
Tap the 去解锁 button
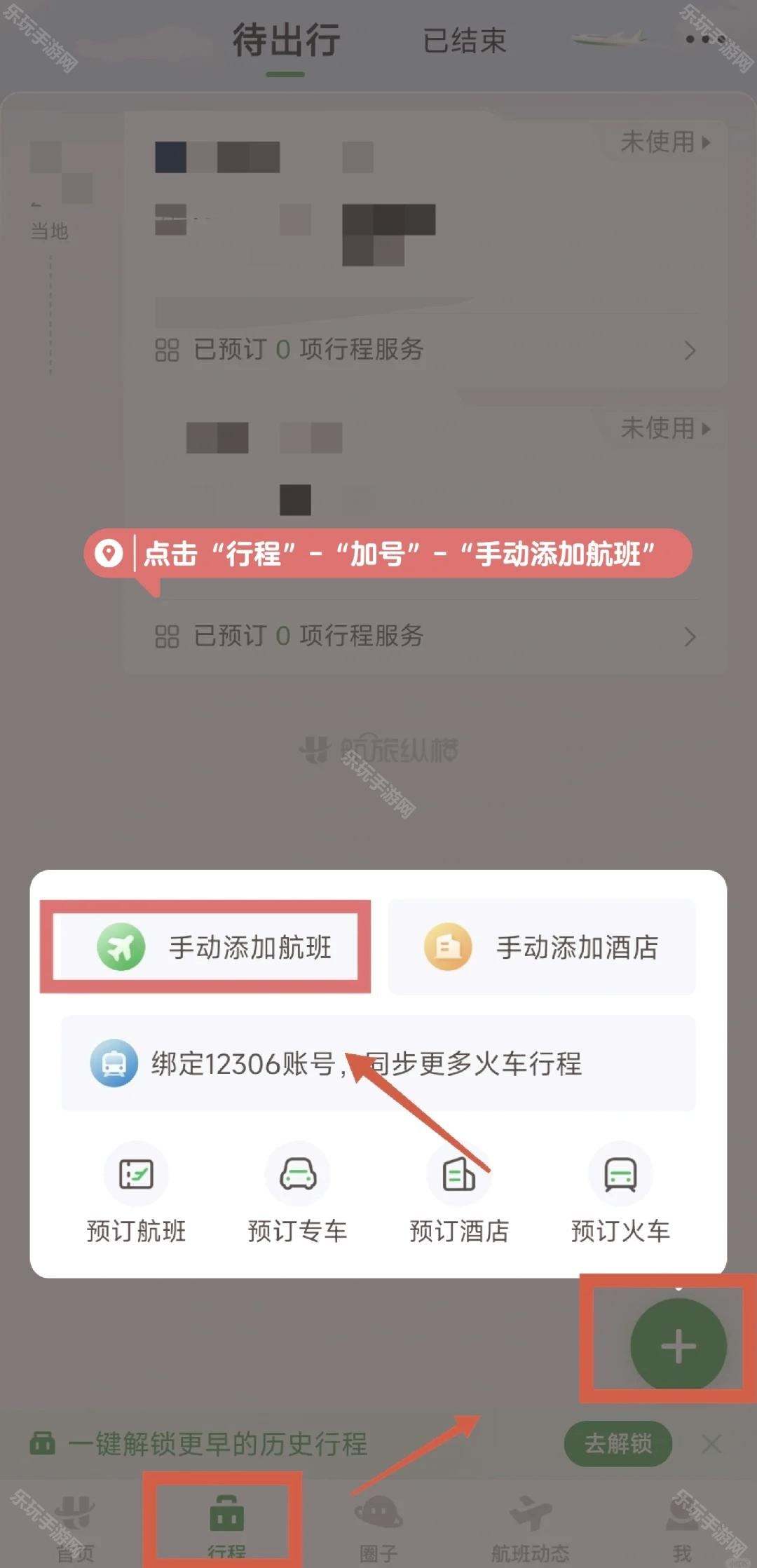click(x=618, y=1443)
